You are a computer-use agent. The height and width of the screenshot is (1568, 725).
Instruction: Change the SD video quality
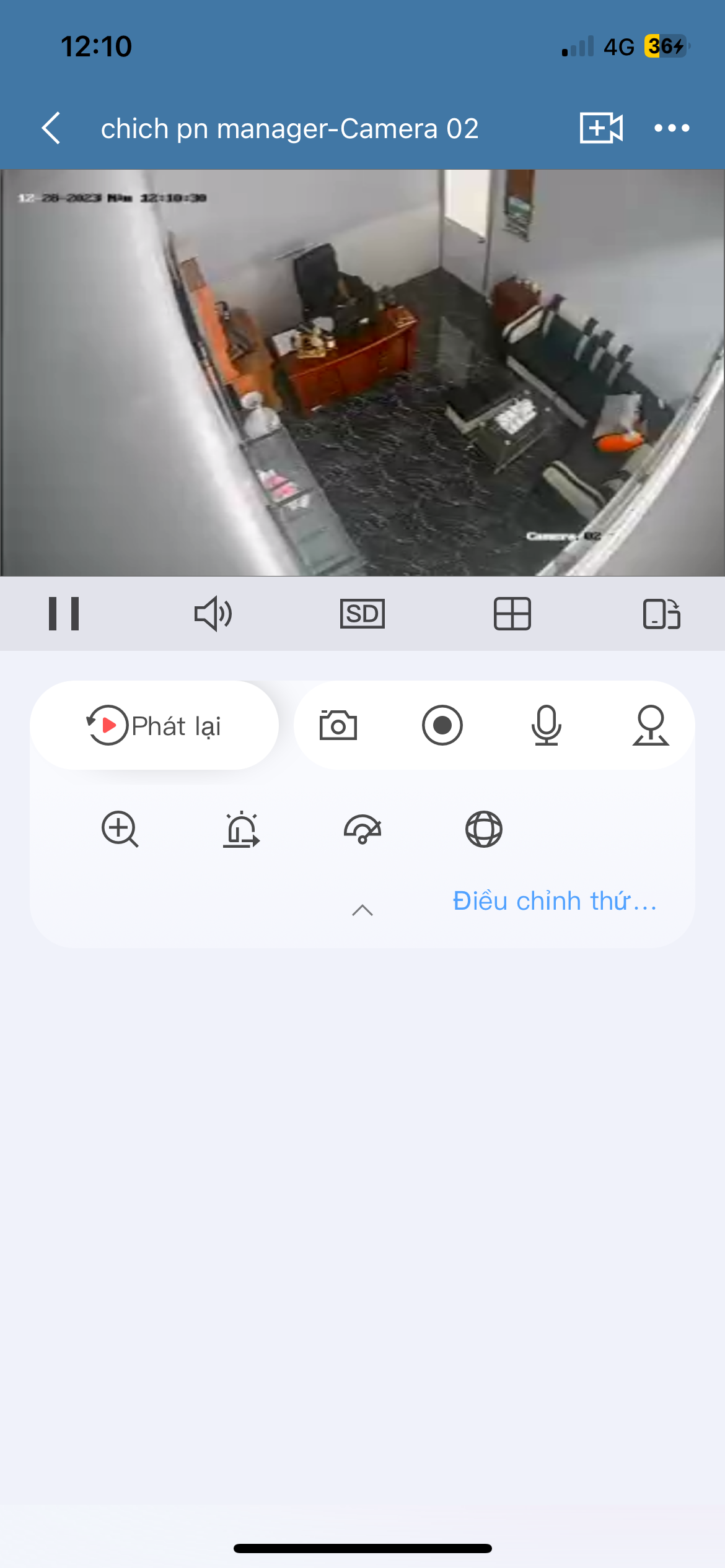pos(362,614)
